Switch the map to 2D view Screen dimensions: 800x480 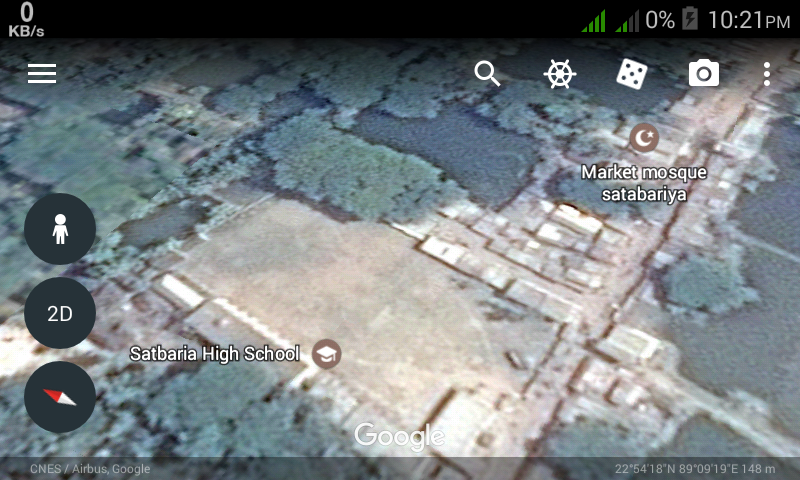[x=60, y=313]
